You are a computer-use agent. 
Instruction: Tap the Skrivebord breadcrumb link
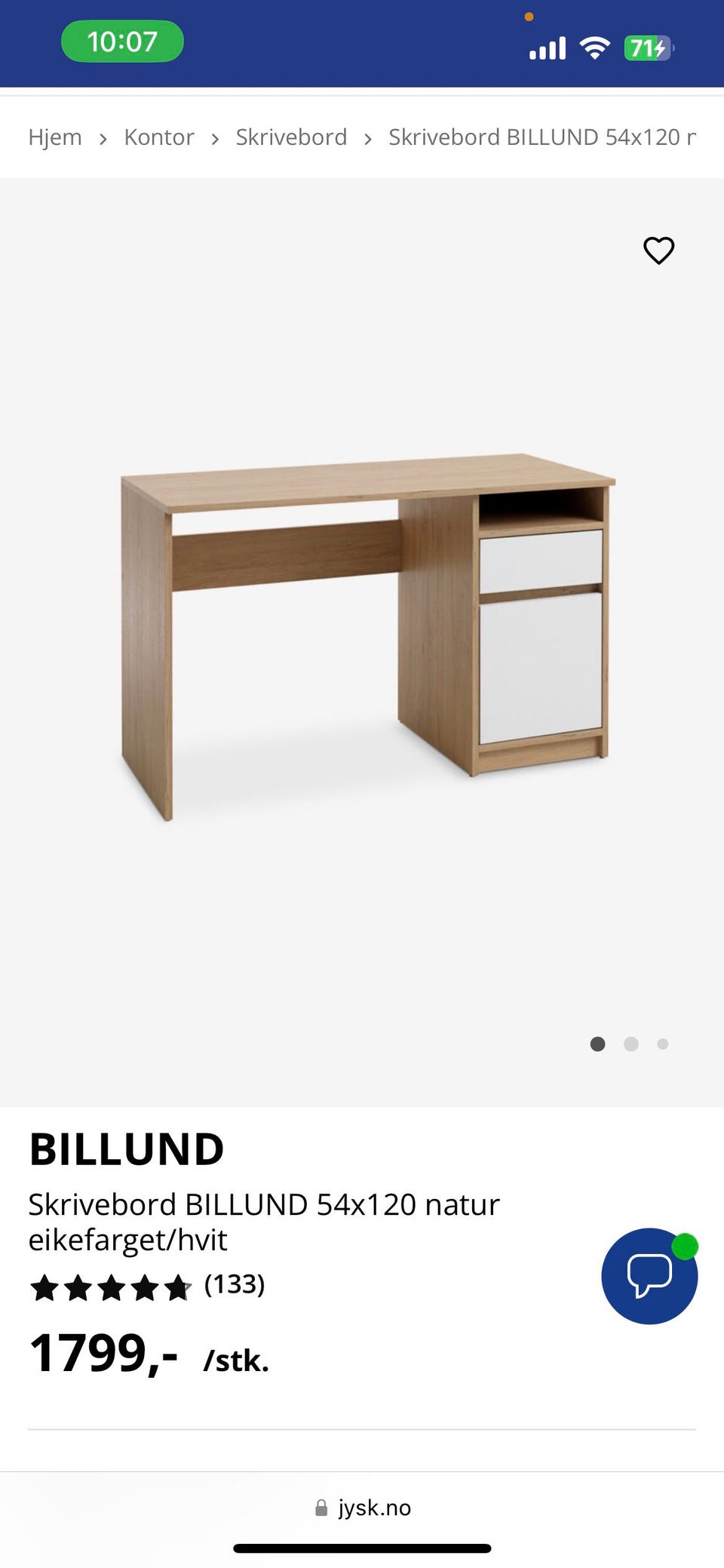[x=291, y=137]
